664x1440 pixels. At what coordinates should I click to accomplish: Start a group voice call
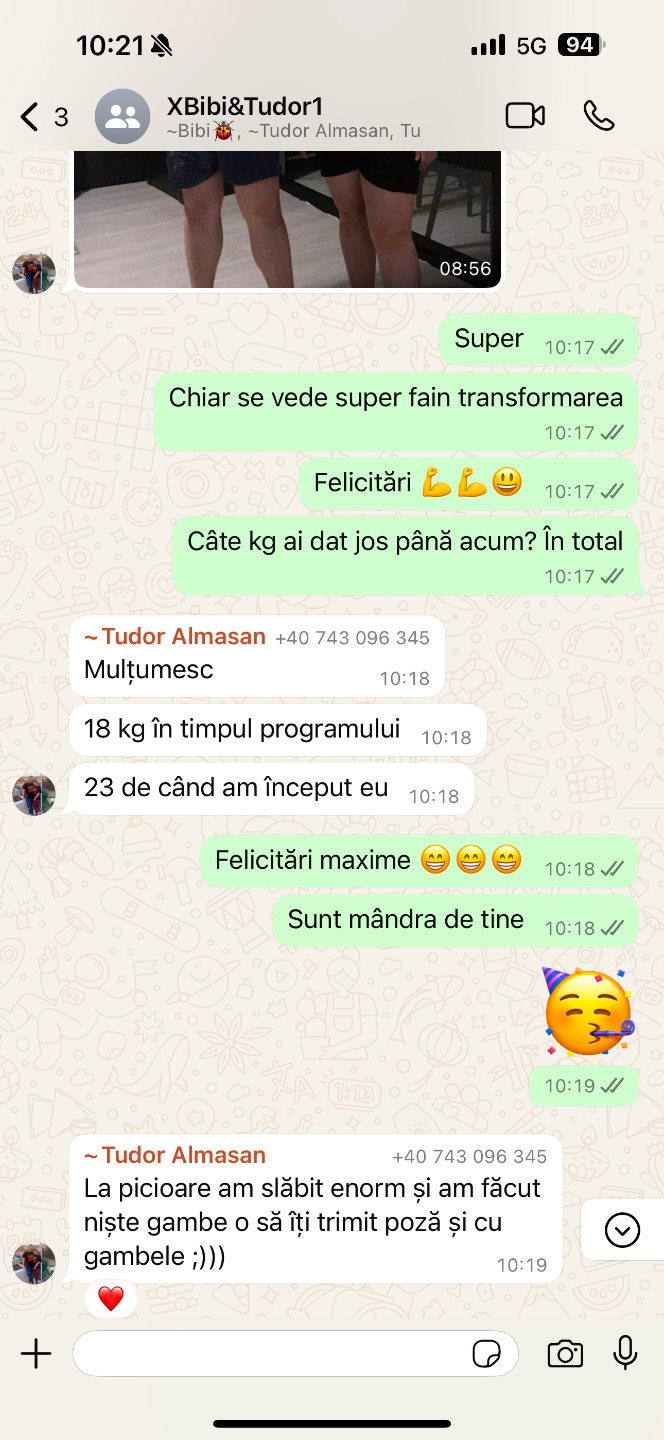point(599,116)
